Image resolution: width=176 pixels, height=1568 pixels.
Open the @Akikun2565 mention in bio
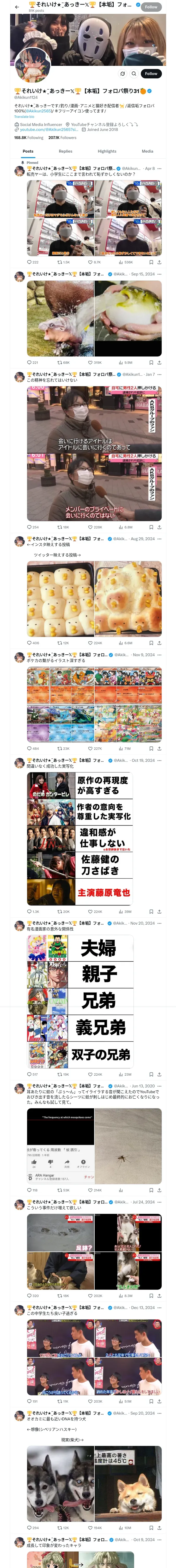[x=38, y=111]
